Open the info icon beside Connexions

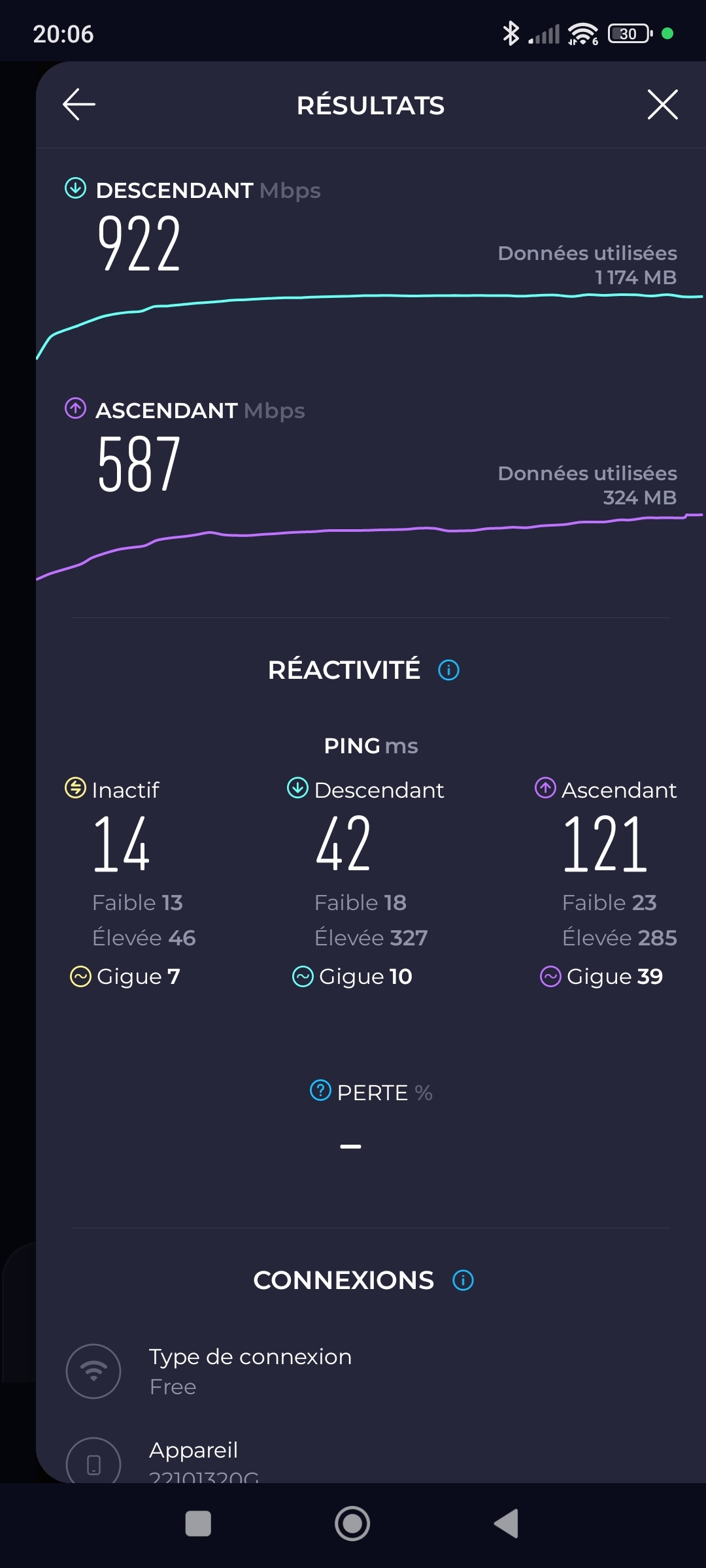[x=463, y=1280]
